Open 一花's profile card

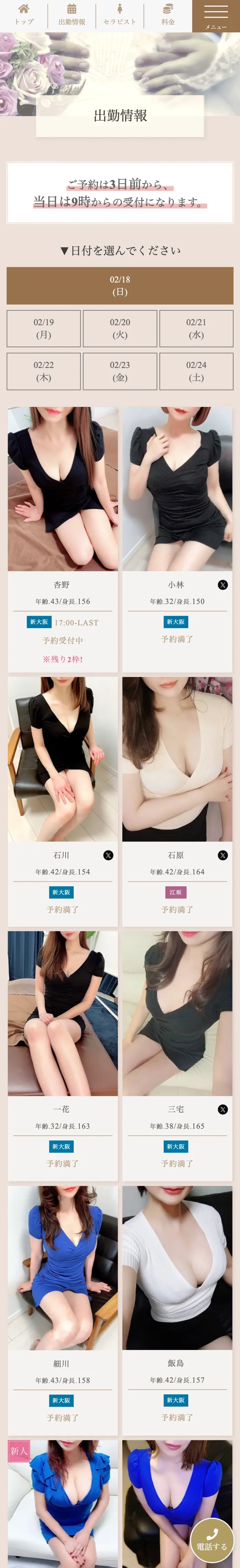click(63, 1013)
